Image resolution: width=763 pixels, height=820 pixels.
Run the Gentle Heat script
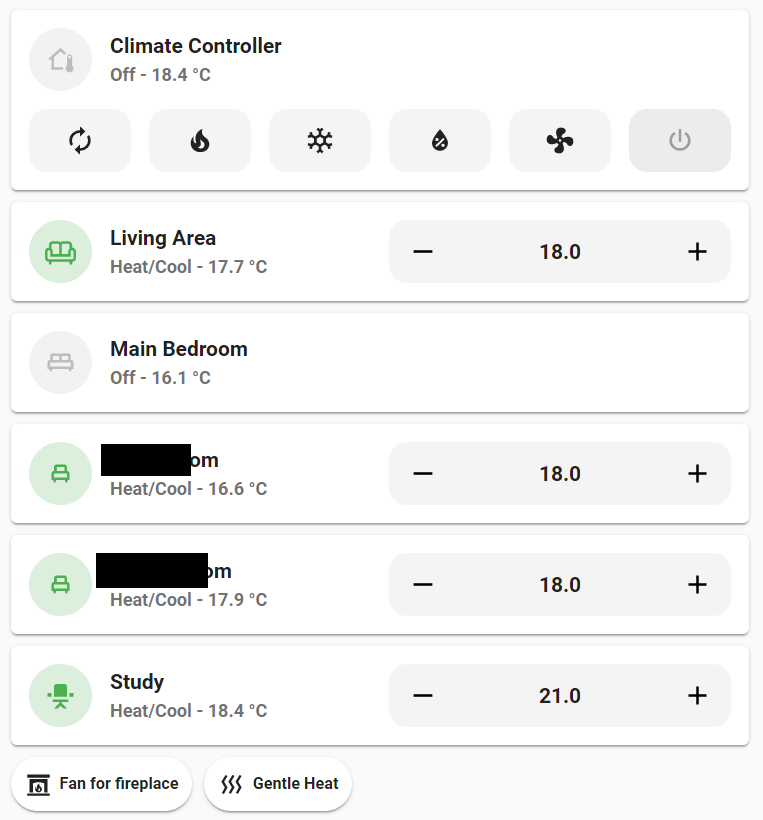pos(278,784)
